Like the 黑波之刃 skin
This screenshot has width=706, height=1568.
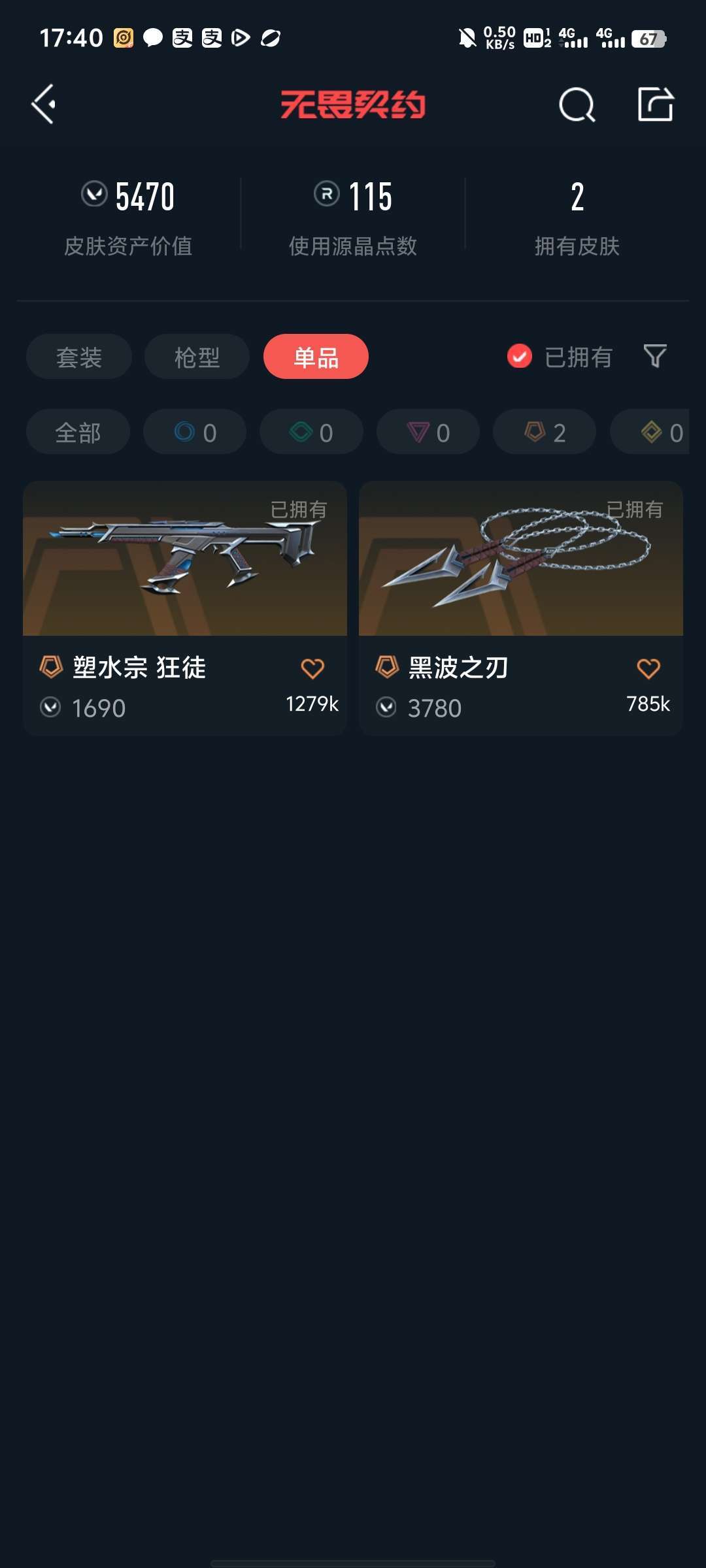tap(648, 668)
